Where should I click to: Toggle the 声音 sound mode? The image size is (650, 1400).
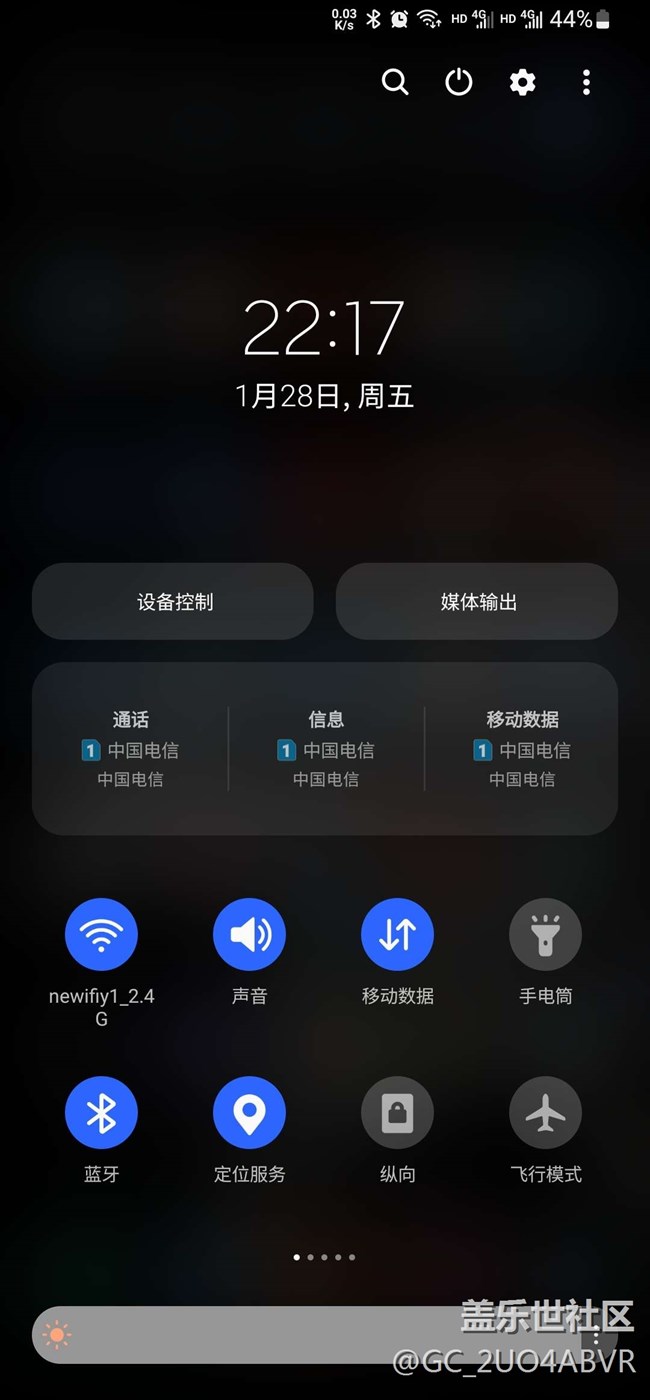(x=249, y=934)
